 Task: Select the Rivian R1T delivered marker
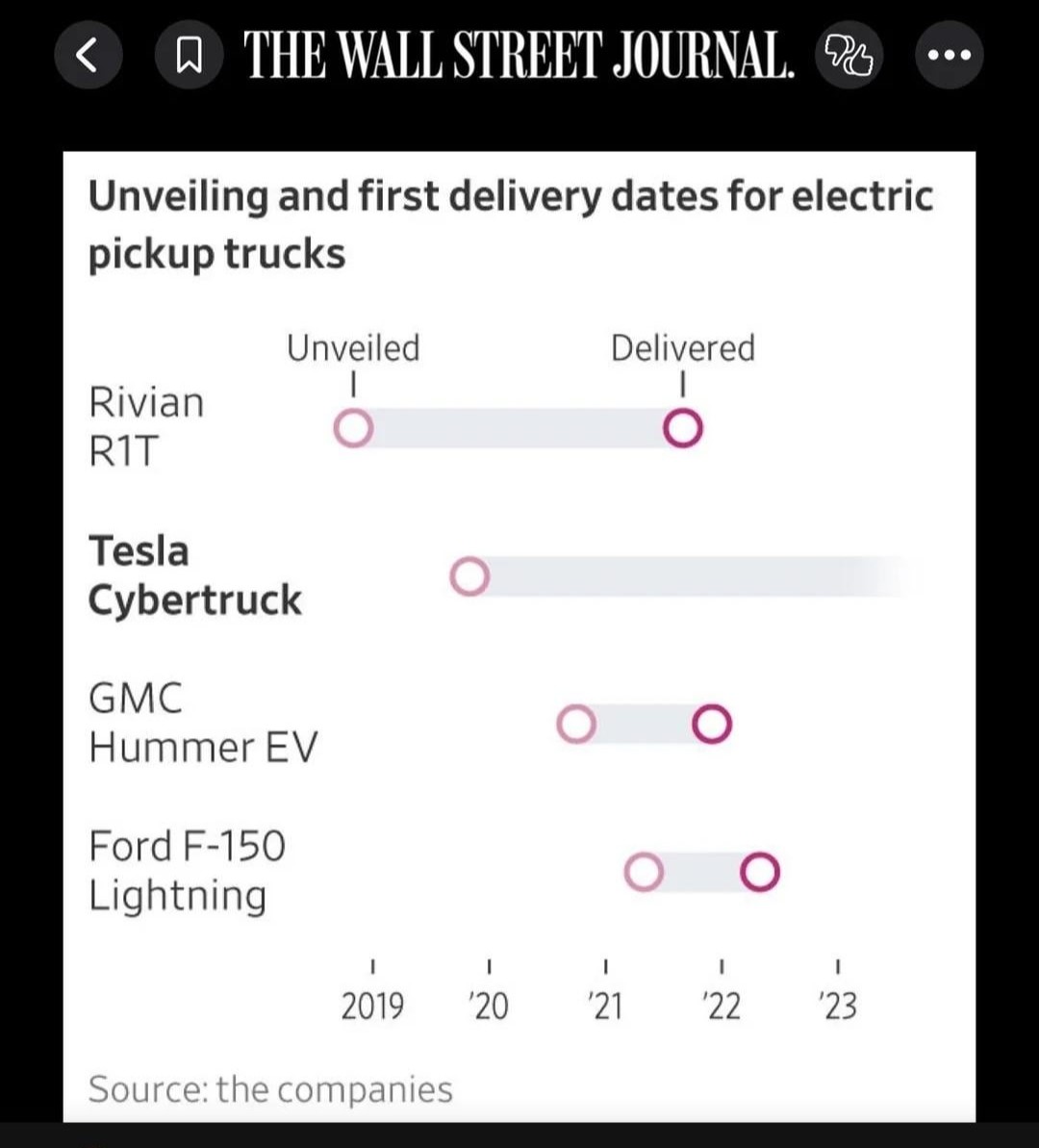click(682, 426)
